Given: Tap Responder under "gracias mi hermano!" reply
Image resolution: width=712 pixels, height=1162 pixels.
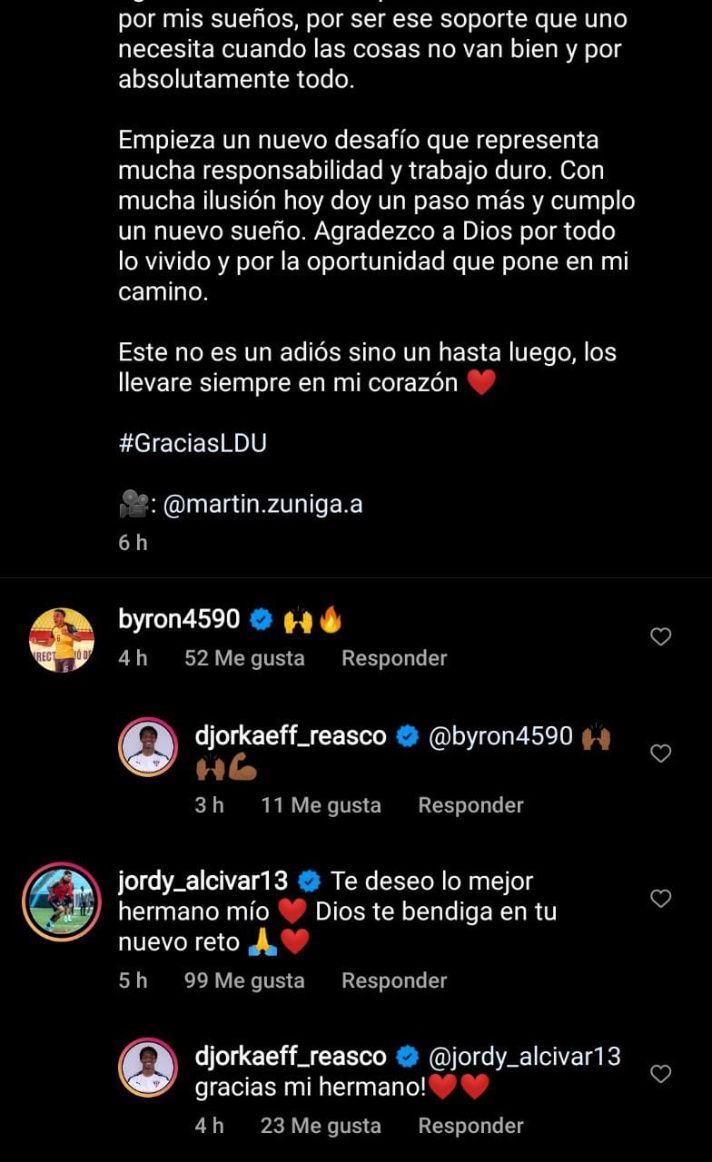Looking at the screenshot, I should pos(470,1125).
